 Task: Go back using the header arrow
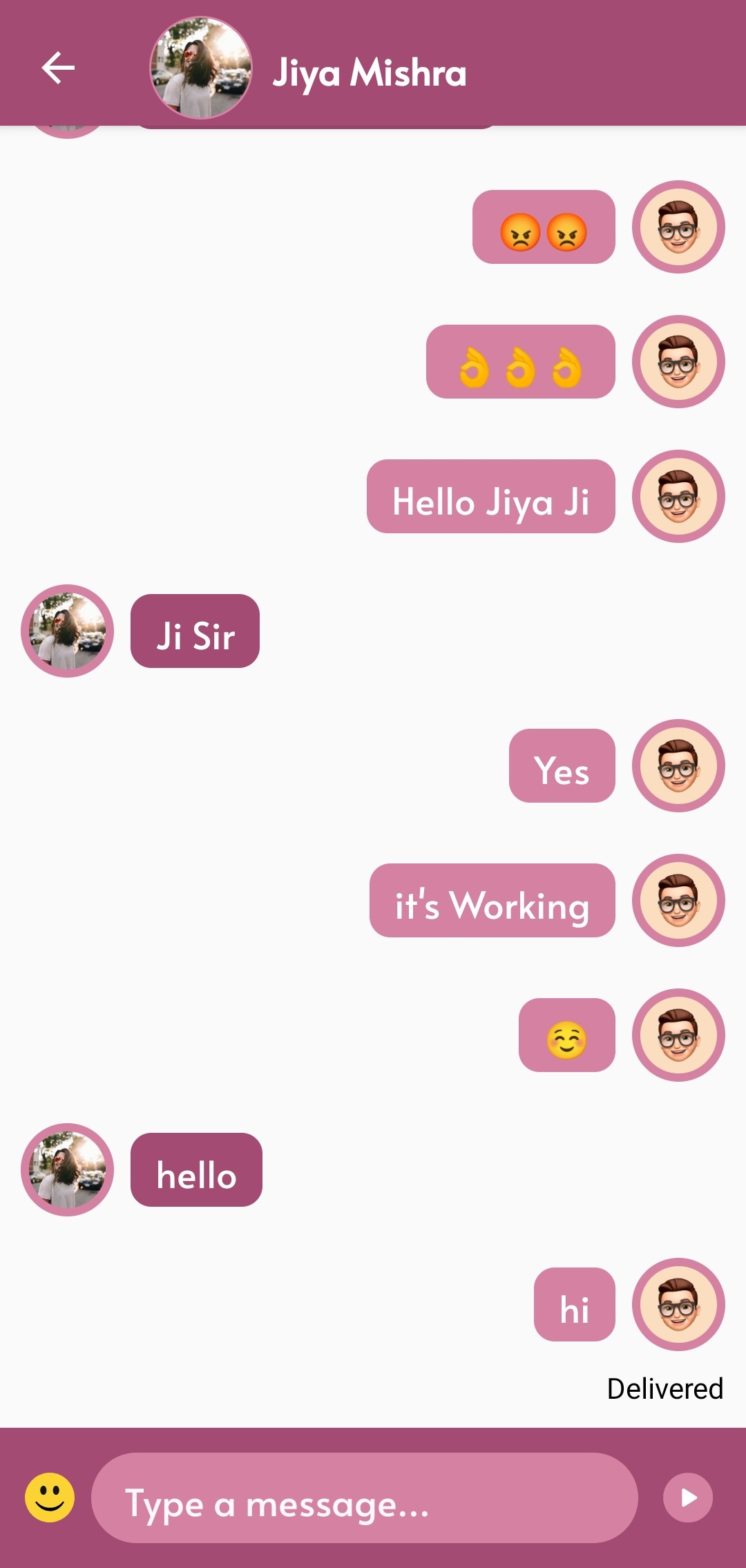pyautogui.click(x=58, y=68)
